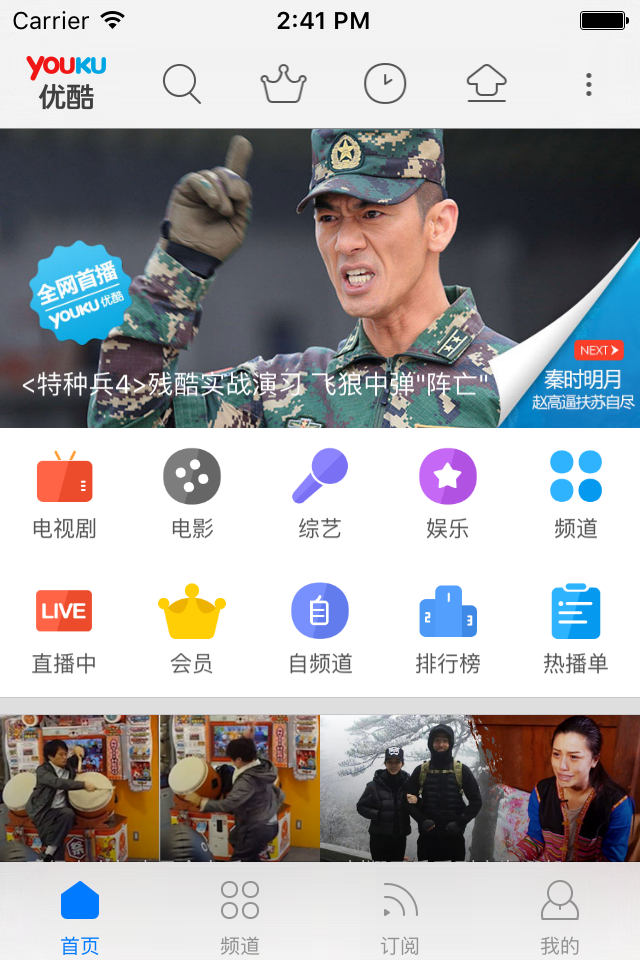Open the 电视剧 category
This screenshot has height=960, width=640.
click(x=64, y=494)
